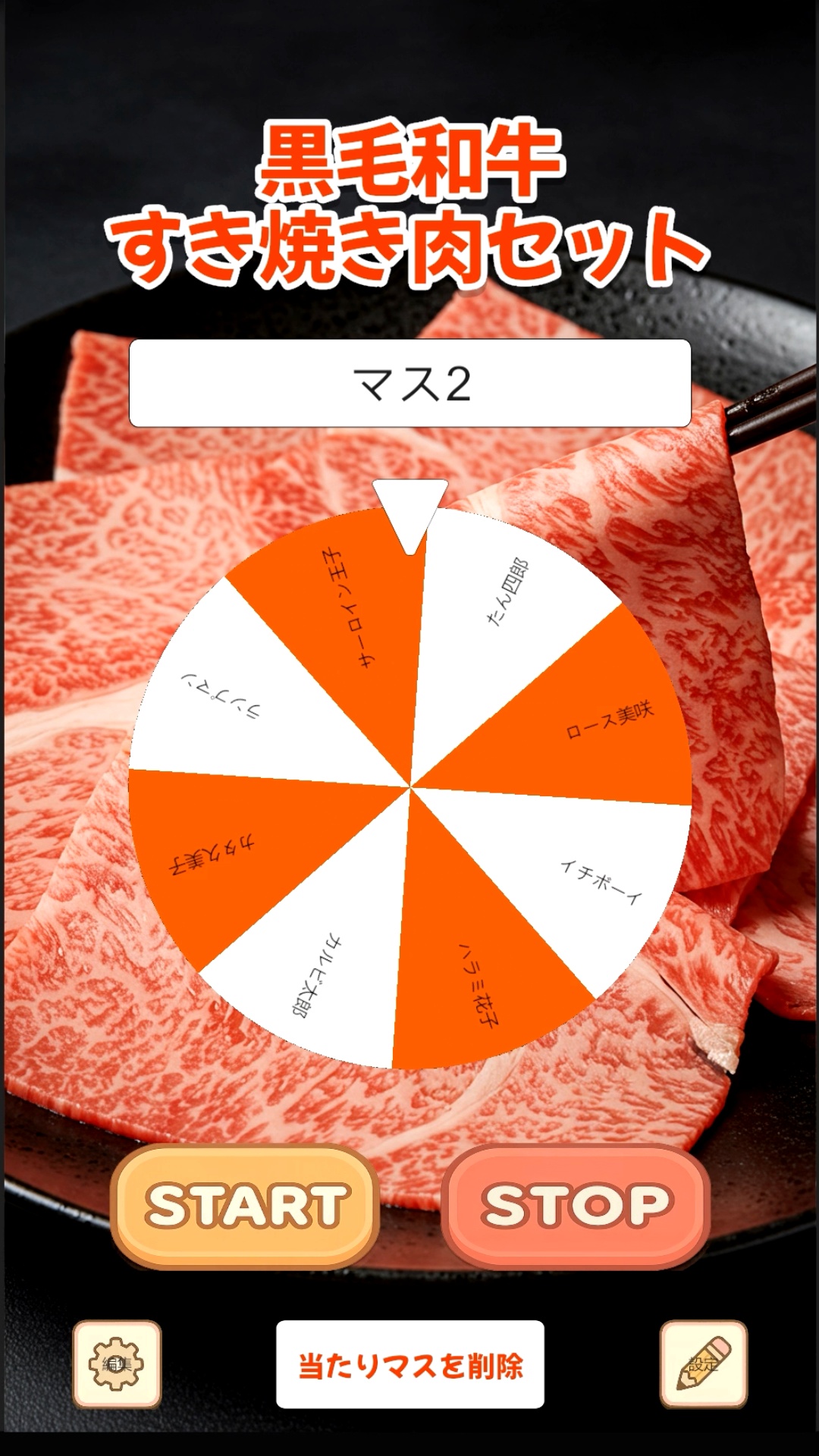The height and width of the screenshot is (1456, 819).
Task: Tap START to spin the roulette
Action: click(245, 1206)
